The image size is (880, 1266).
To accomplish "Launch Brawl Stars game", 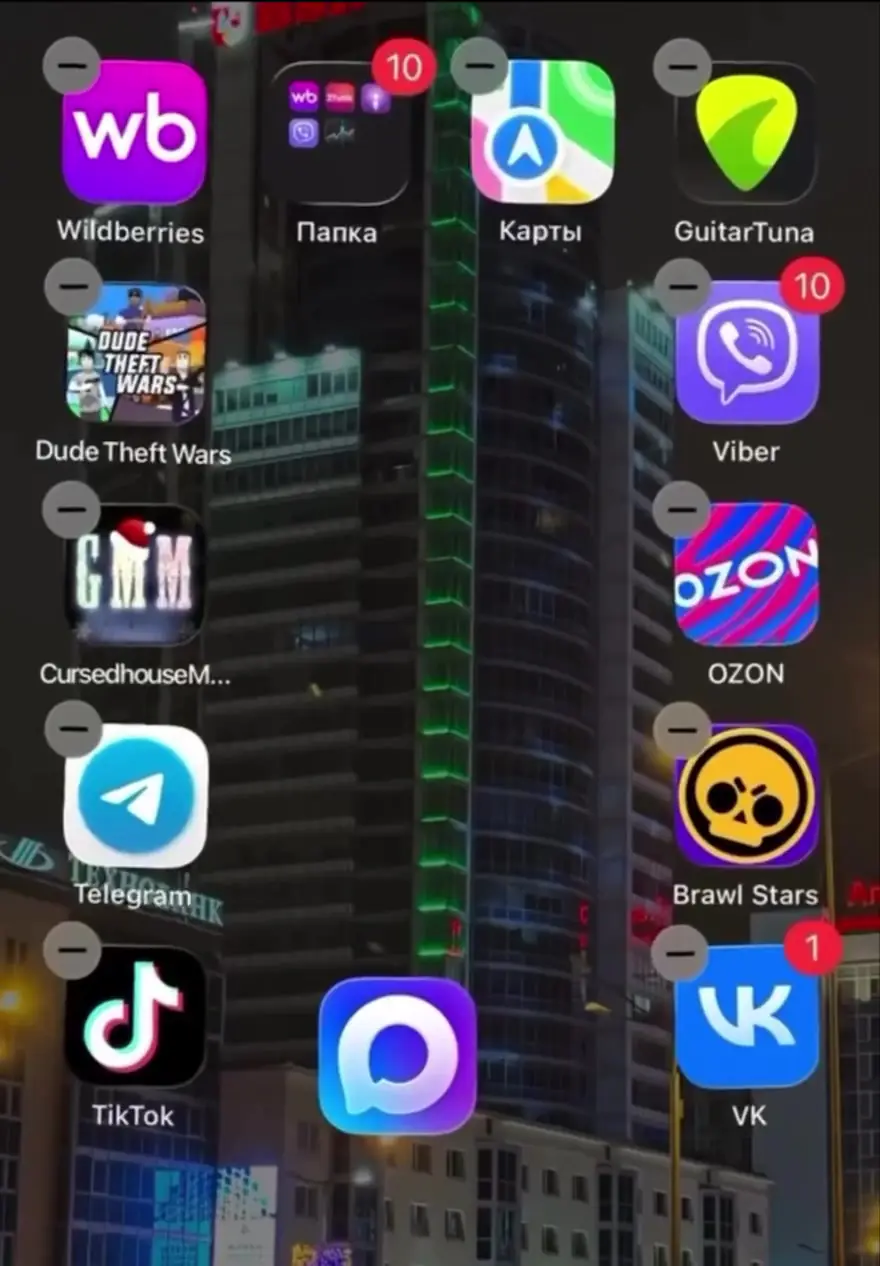I will pyautogui.click(x=746, y=797).
